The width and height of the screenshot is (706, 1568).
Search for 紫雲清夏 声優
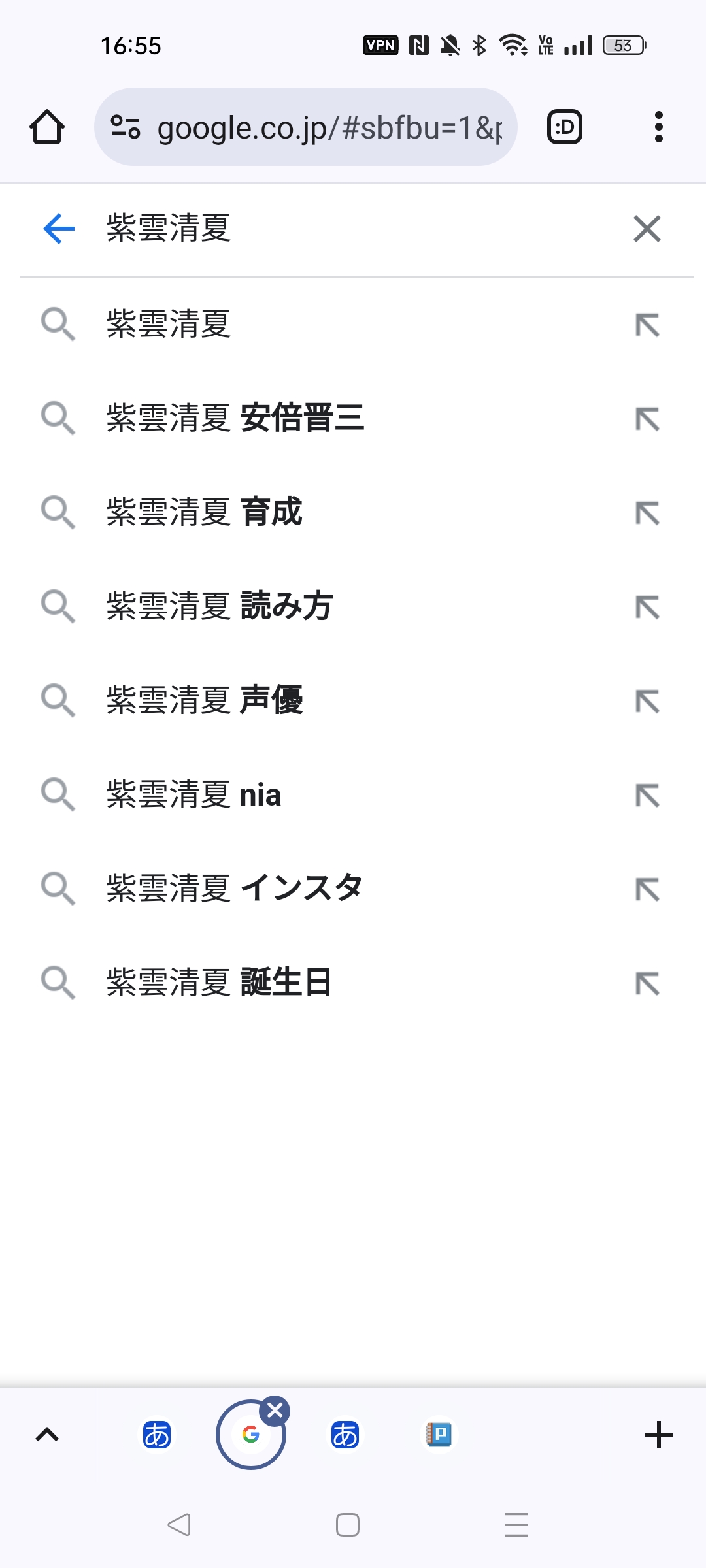[353, 700]
